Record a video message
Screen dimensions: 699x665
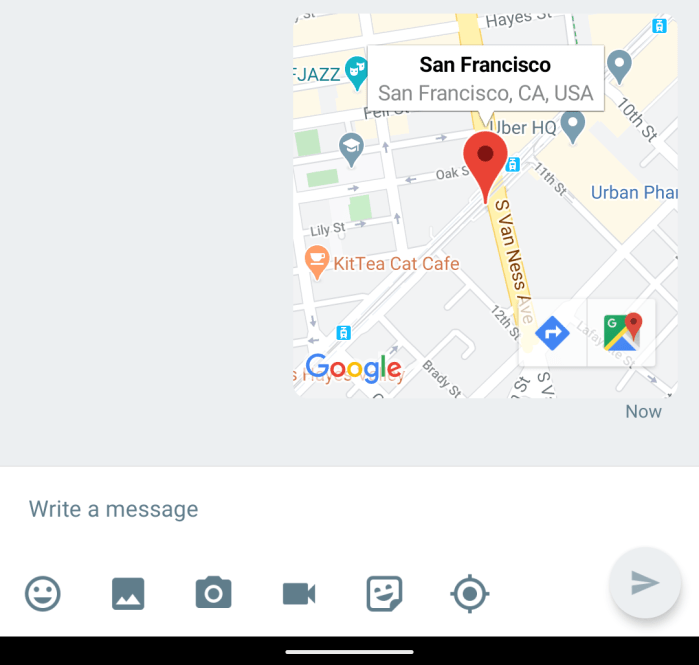coord(299,593)
